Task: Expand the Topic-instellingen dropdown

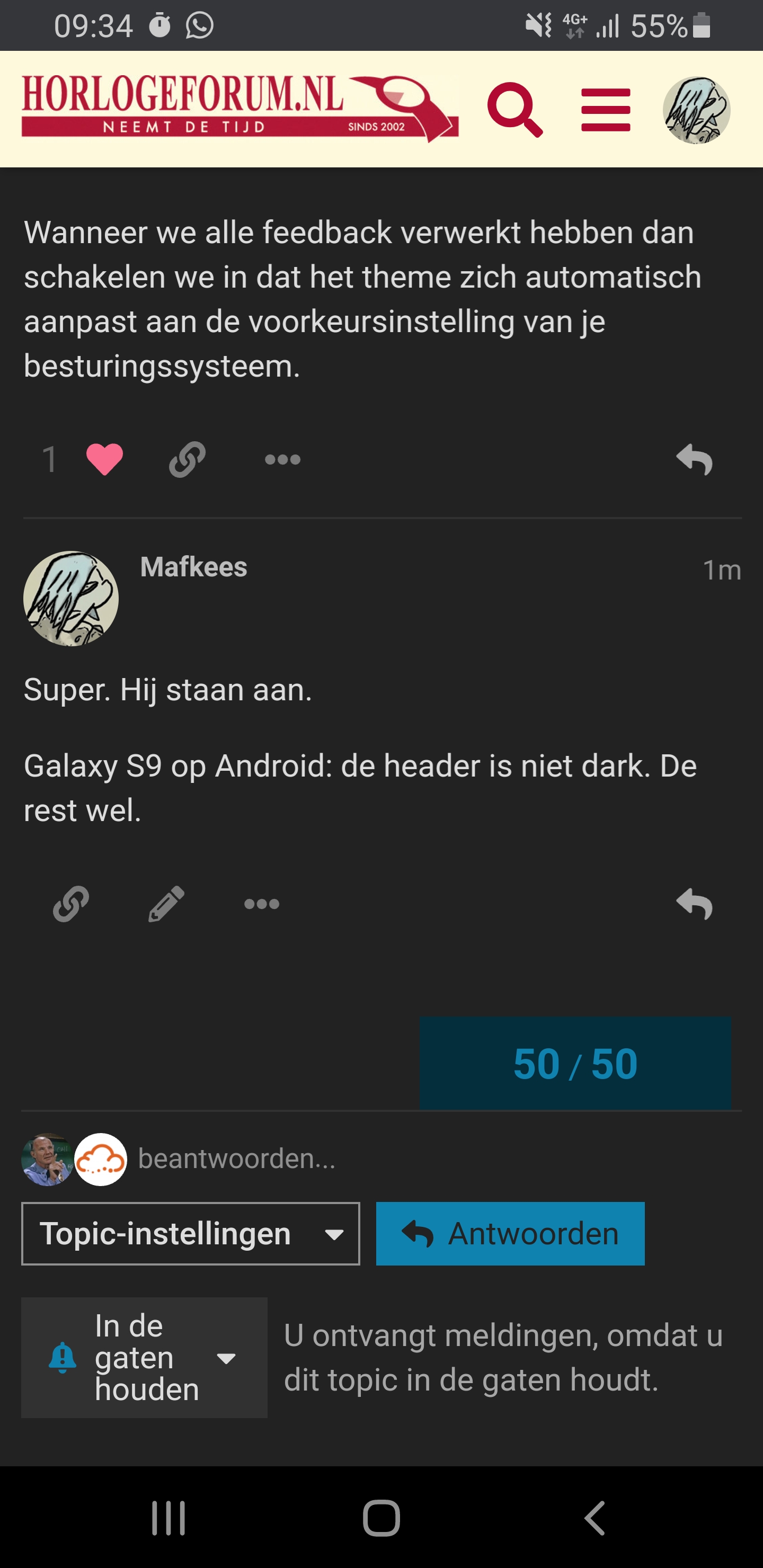Action: click(191, 1234)
